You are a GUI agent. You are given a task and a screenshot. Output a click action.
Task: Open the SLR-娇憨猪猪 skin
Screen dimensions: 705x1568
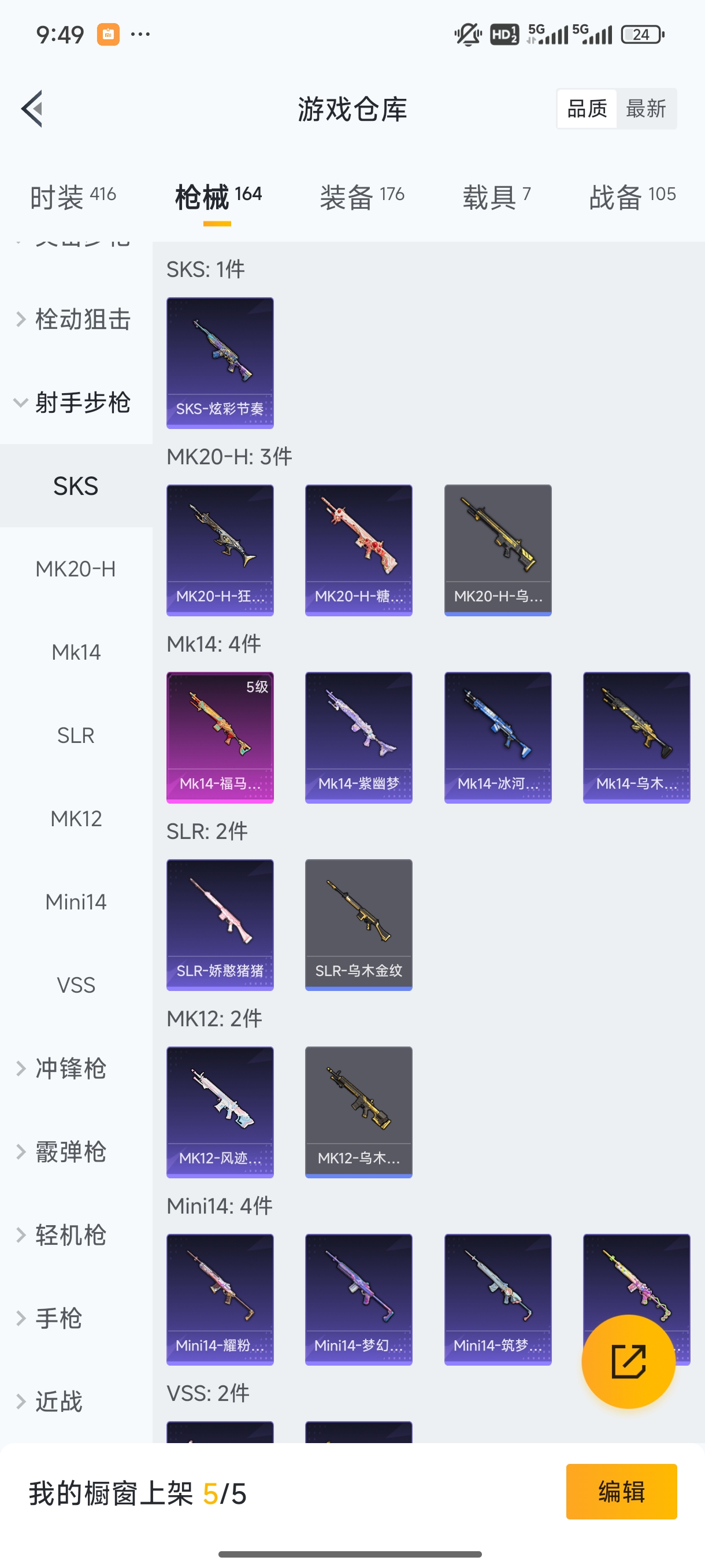click(220, 924)
